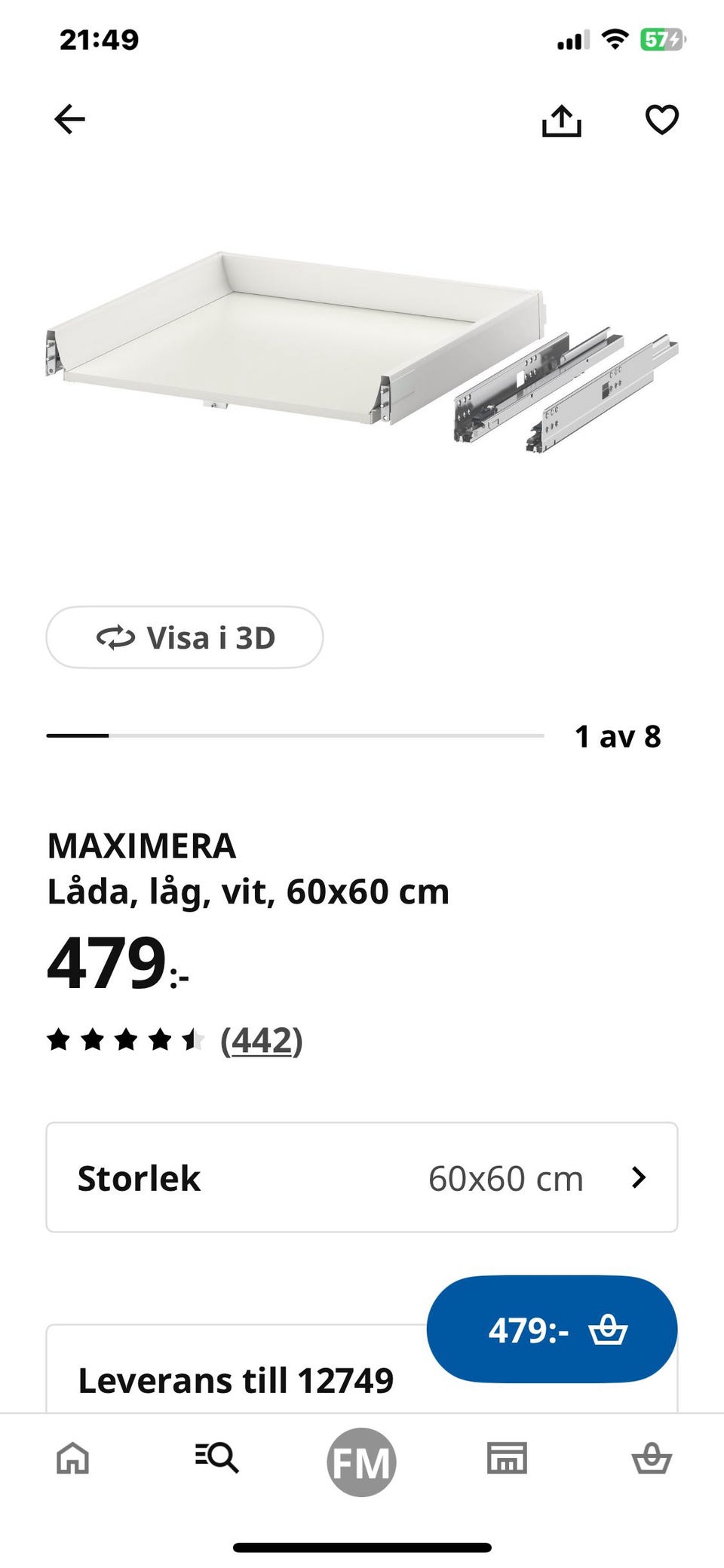Open the MAXIMERA drawer product image
The image size is (724, 1568).
pos(362,354)
